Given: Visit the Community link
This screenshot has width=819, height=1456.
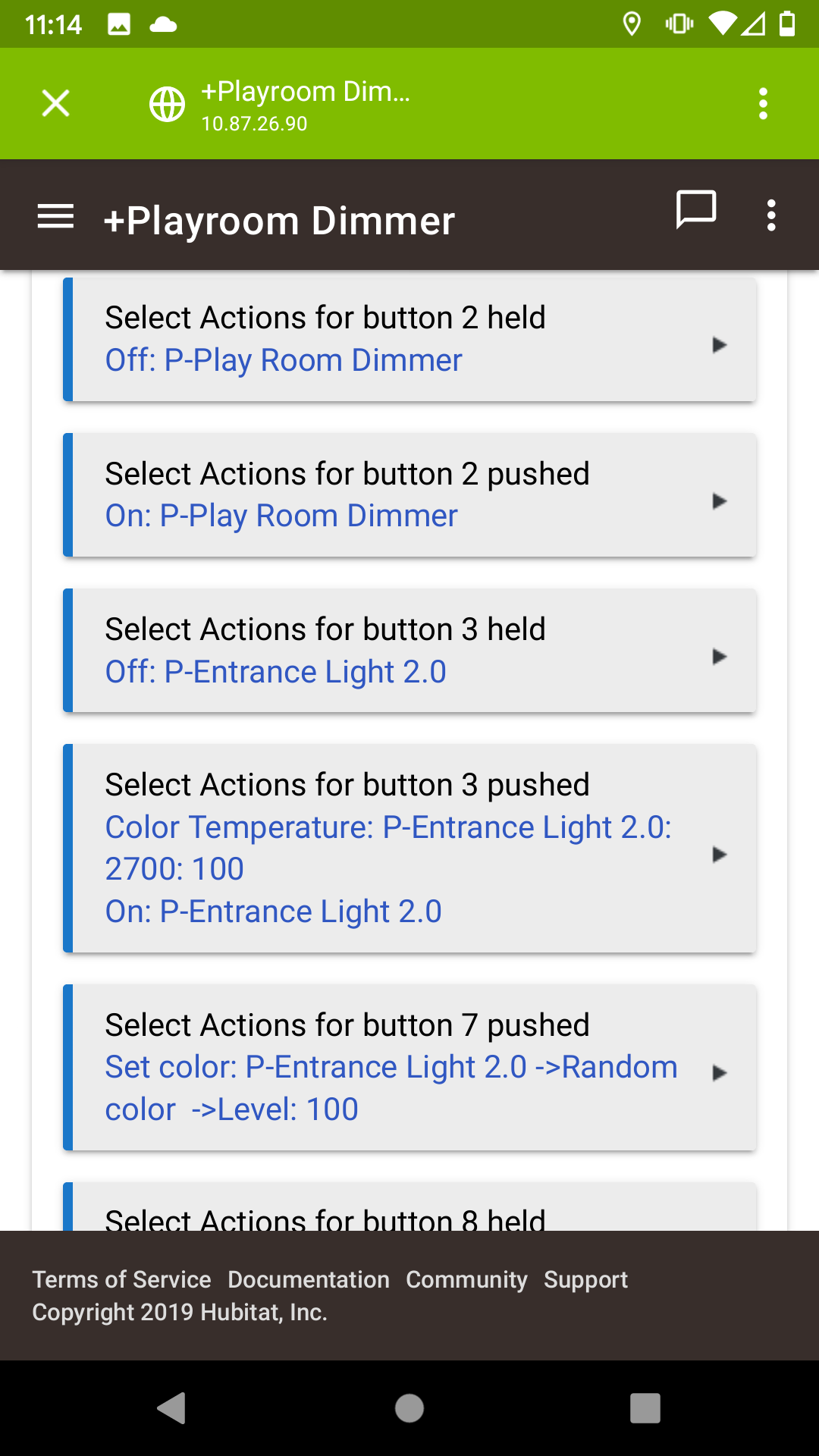Looking at the screenshot, I should coord(466,1279).
